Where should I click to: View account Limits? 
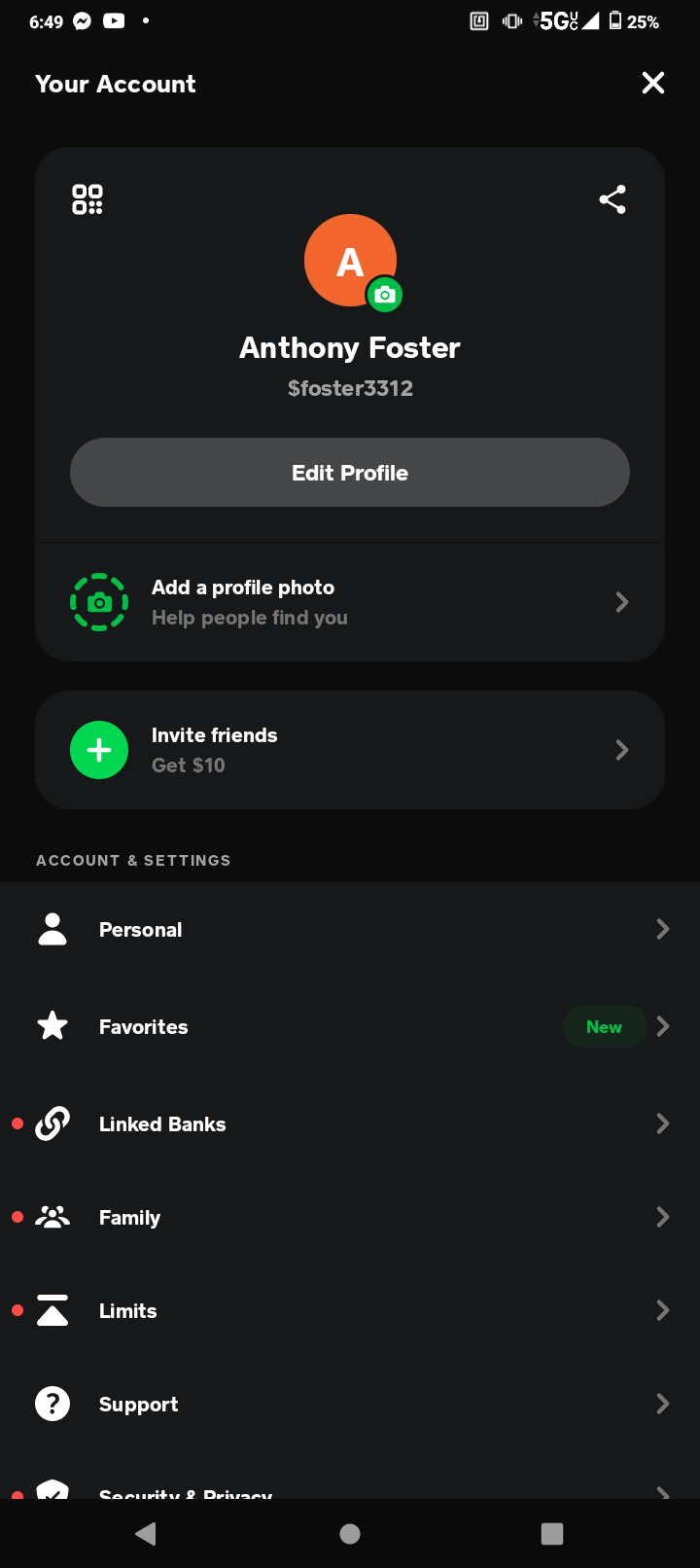point(350,1310)
